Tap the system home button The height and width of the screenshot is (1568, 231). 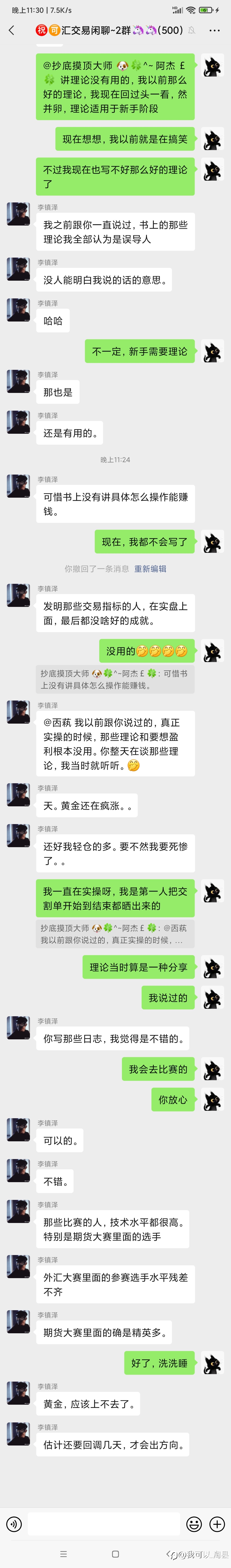tap(116, 1554)
